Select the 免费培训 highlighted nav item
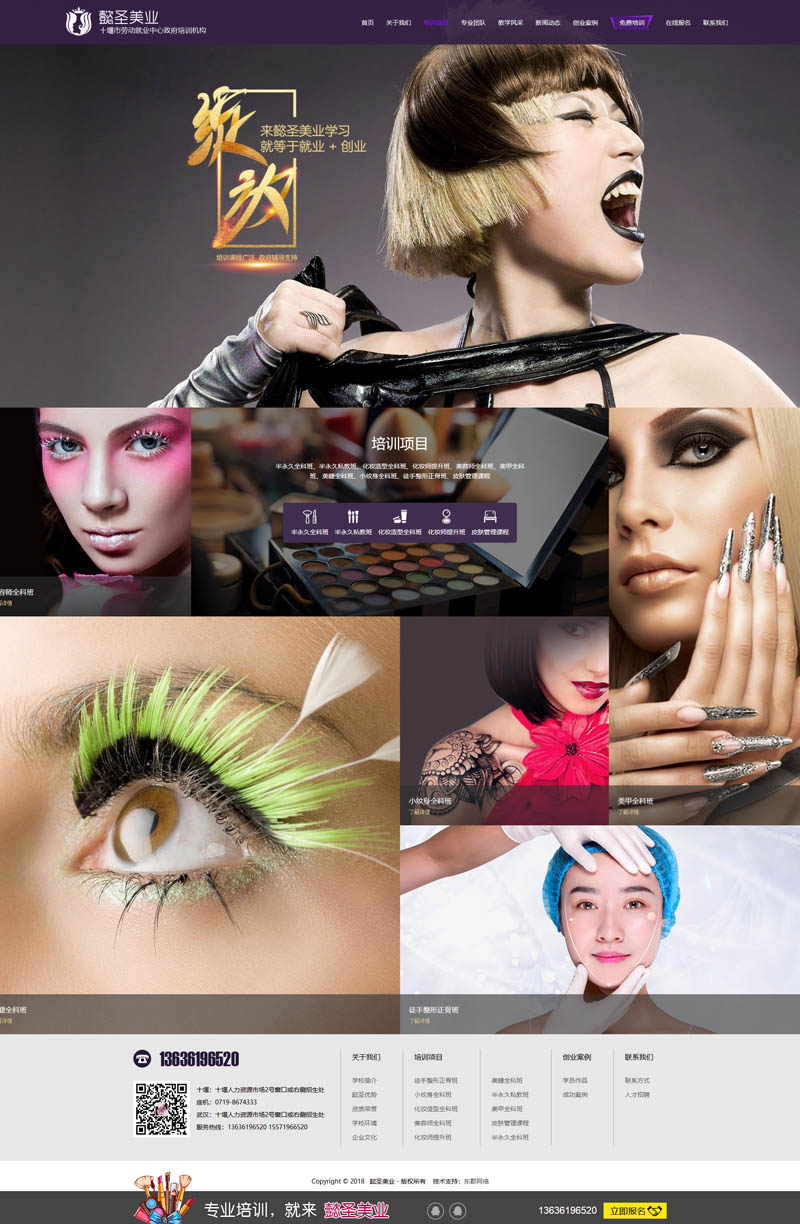The height and width of the screenshot is (1224, 800). coord(632,22)
